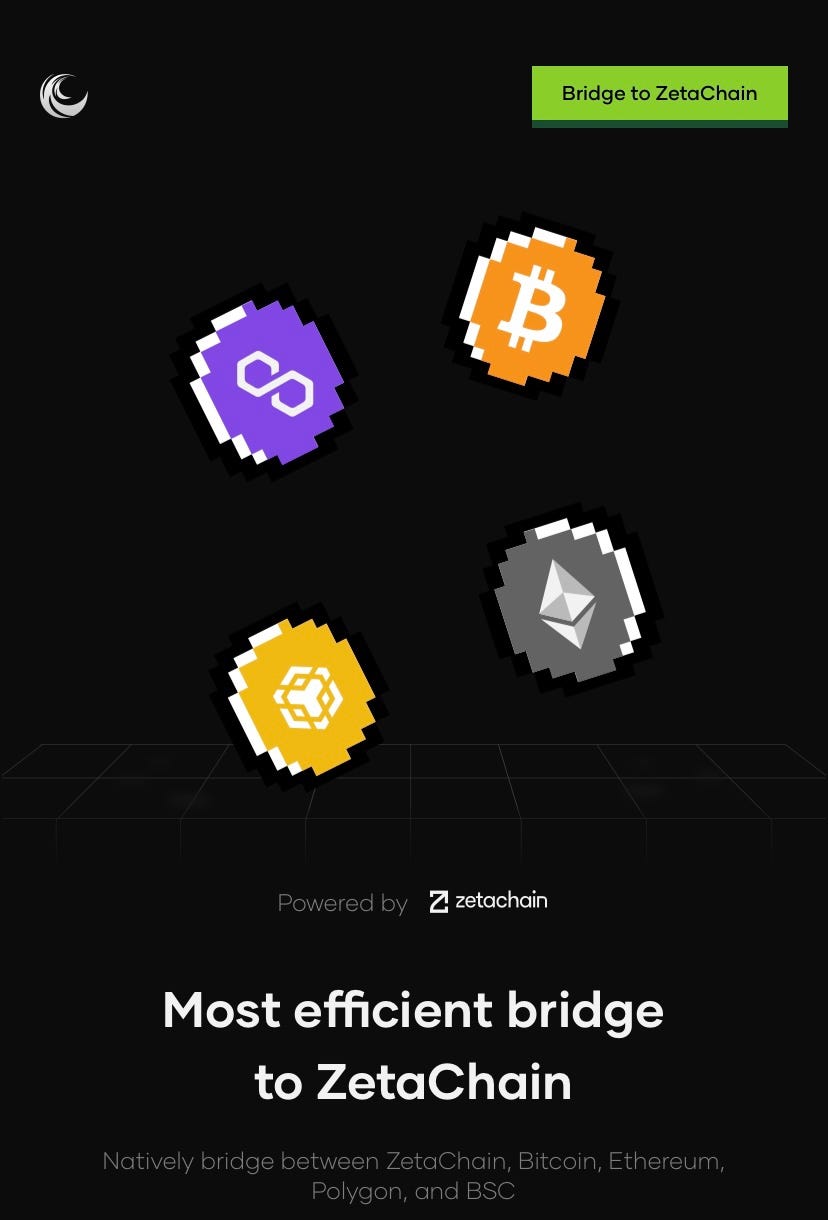828x1220 pixels.
Task: Click the headline Most efficient bridge to ZetaChain
Action: coord(413,1045)
